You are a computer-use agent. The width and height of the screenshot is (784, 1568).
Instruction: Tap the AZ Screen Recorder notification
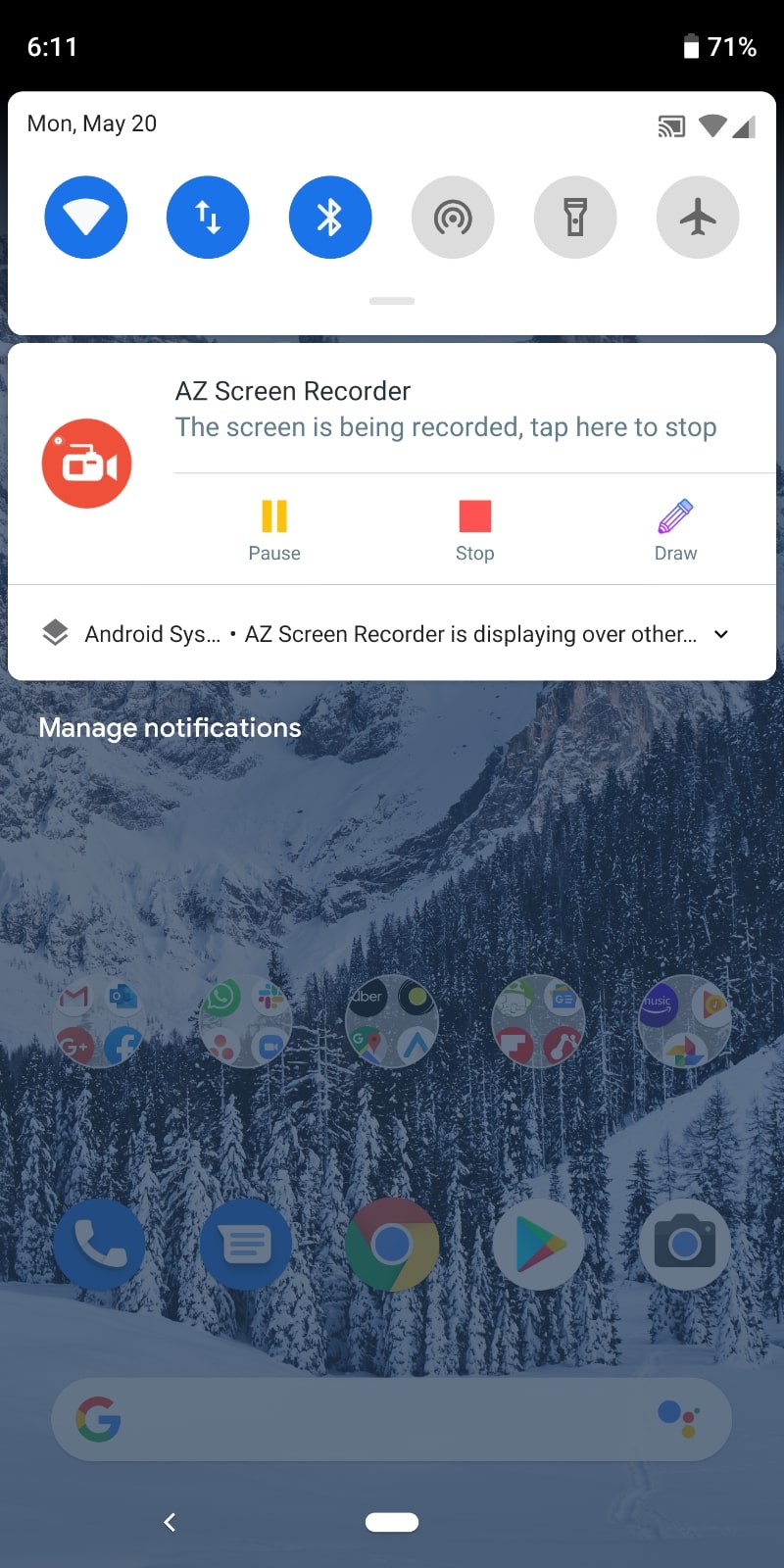coord(445,410)
